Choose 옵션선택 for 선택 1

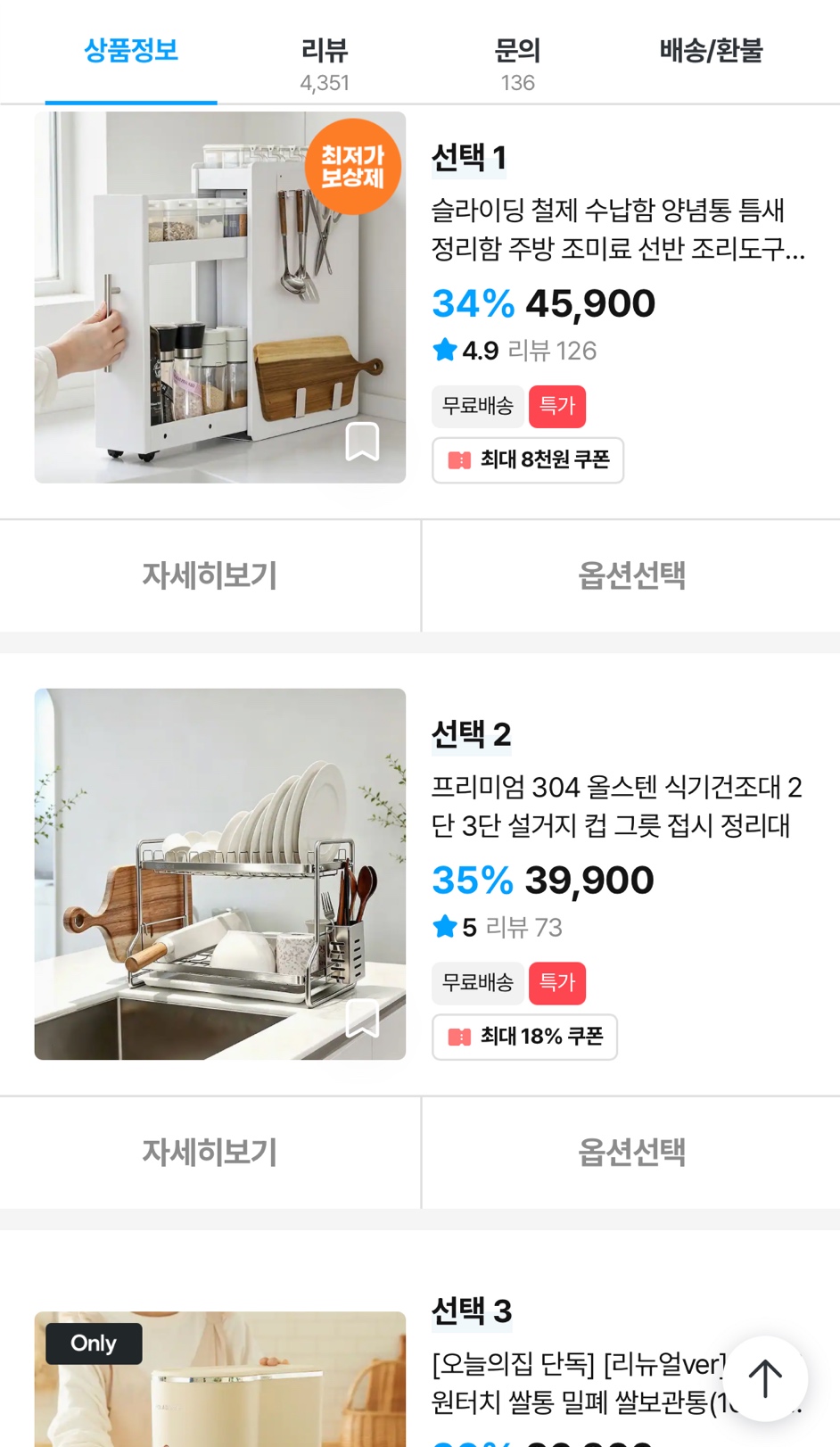pos(631,575)
